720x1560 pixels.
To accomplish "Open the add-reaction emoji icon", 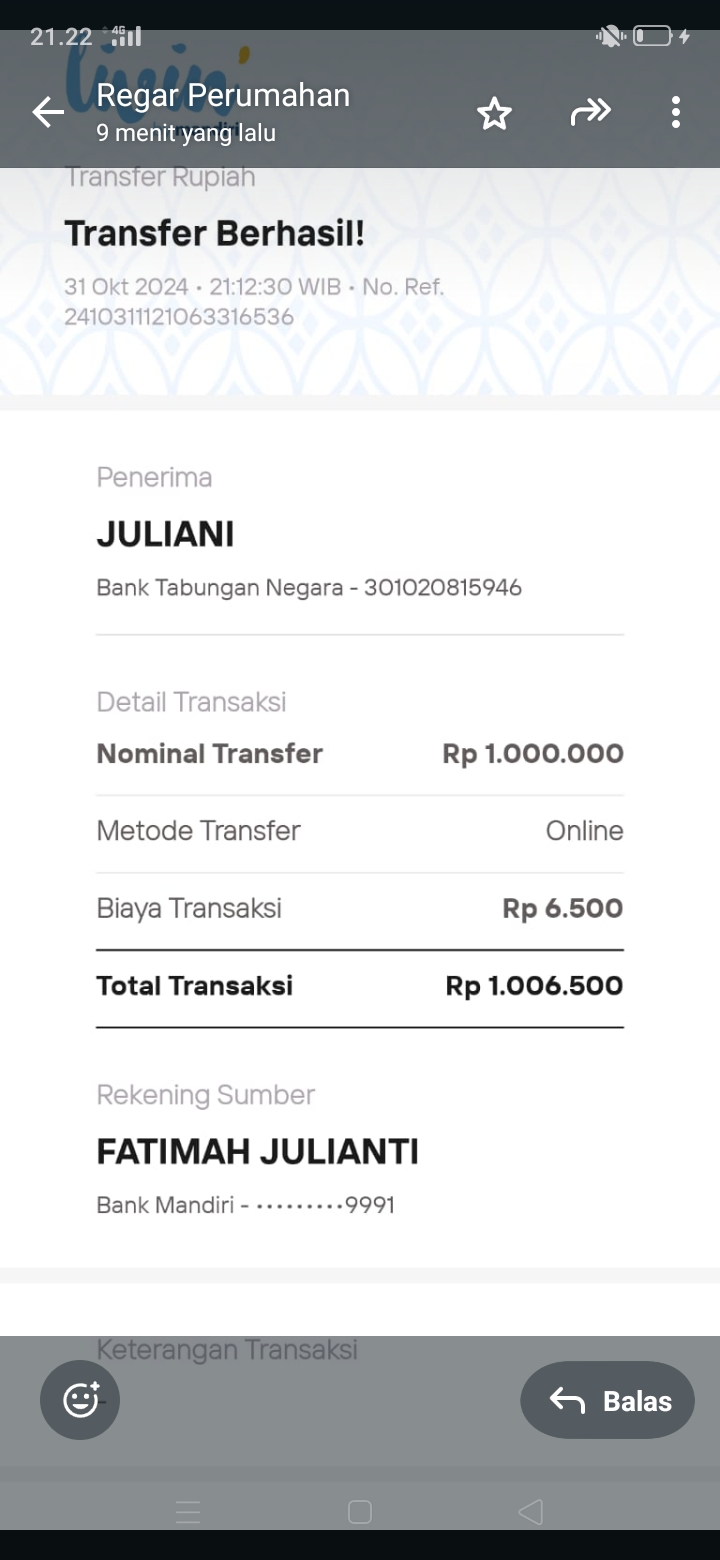I will point(79,1400).
